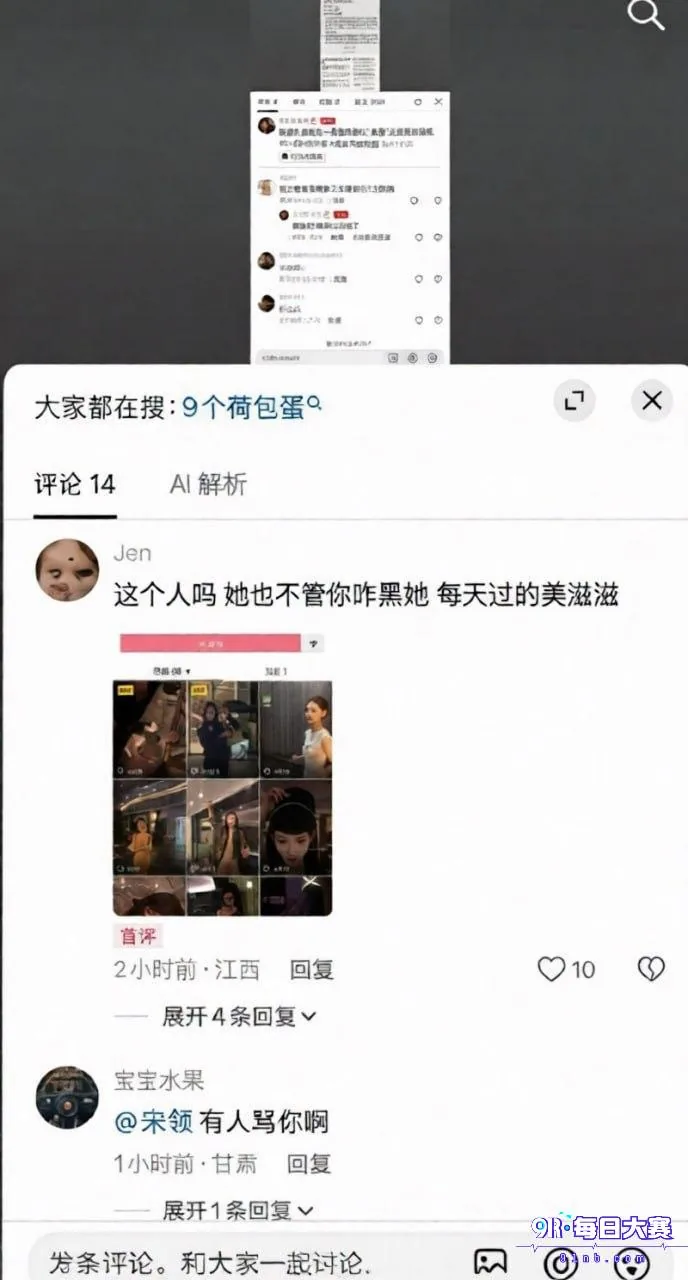
Task: Open the search magnifier icon
Action: point(646,15)
